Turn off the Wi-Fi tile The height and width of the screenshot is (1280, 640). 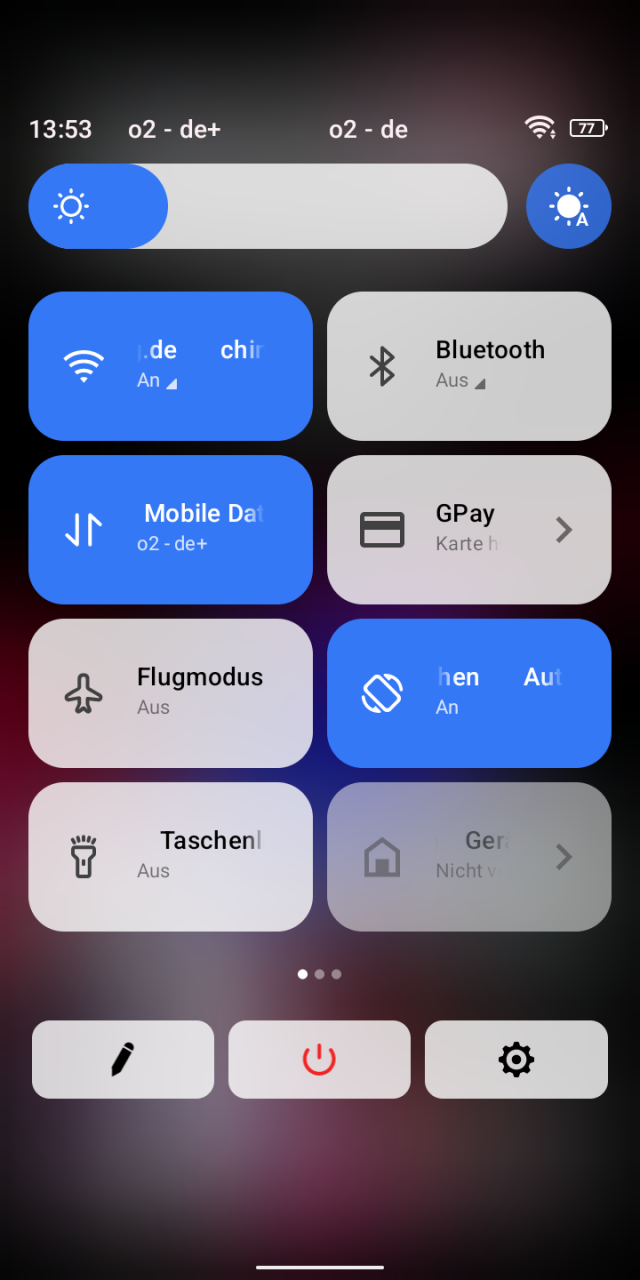170,366
